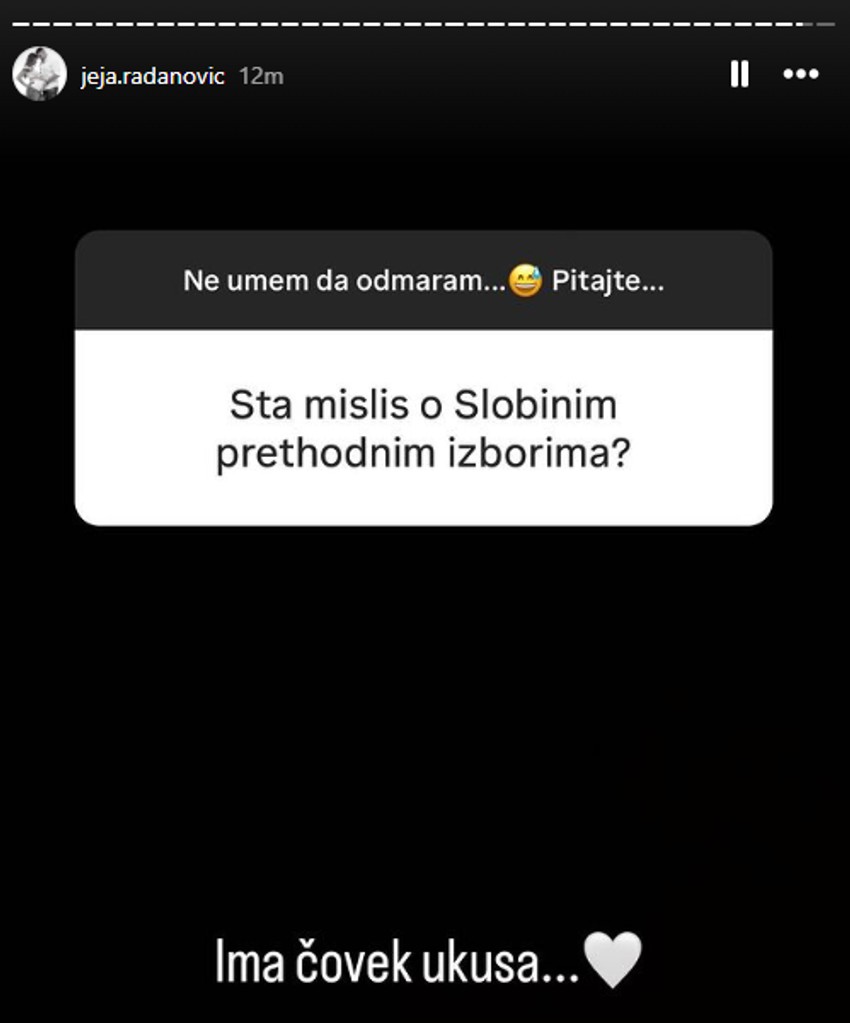Open the three-dot story options menu
Screen dimensions: 850x1023
800,74
